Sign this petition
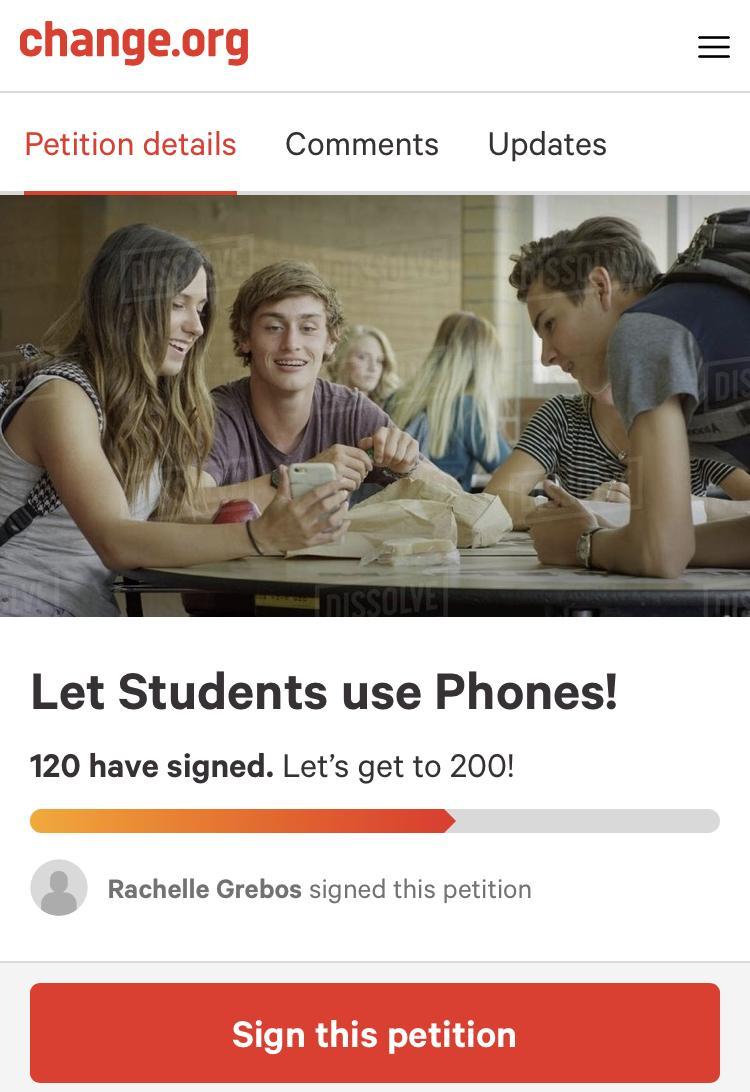This screenshot has width=750, height=1092. point(374,1033)
